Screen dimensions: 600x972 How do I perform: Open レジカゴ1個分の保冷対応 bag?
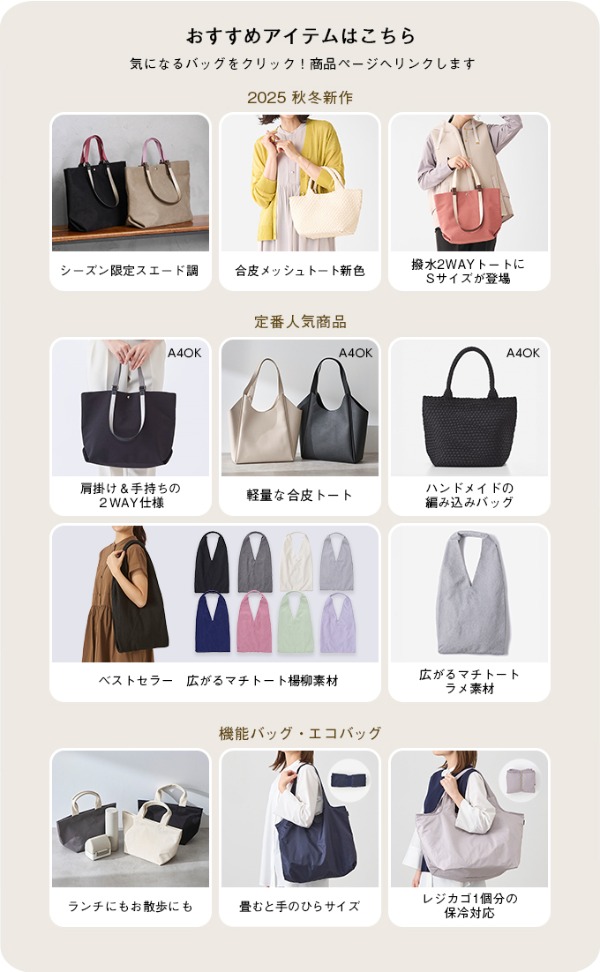[x=469, y=835]
